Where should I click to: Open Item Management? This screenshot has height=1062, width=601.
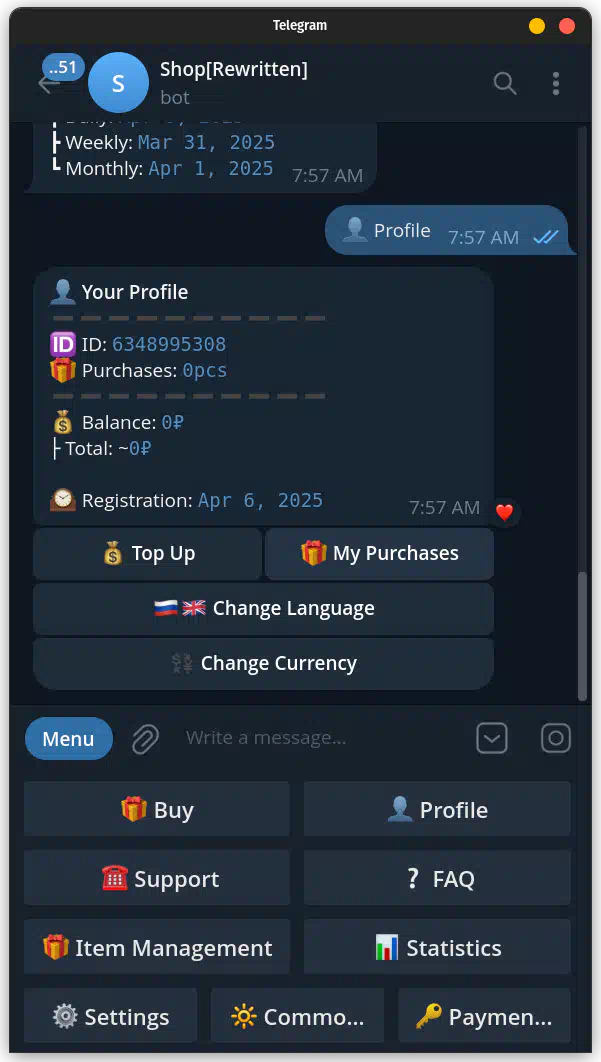(157, 948)
